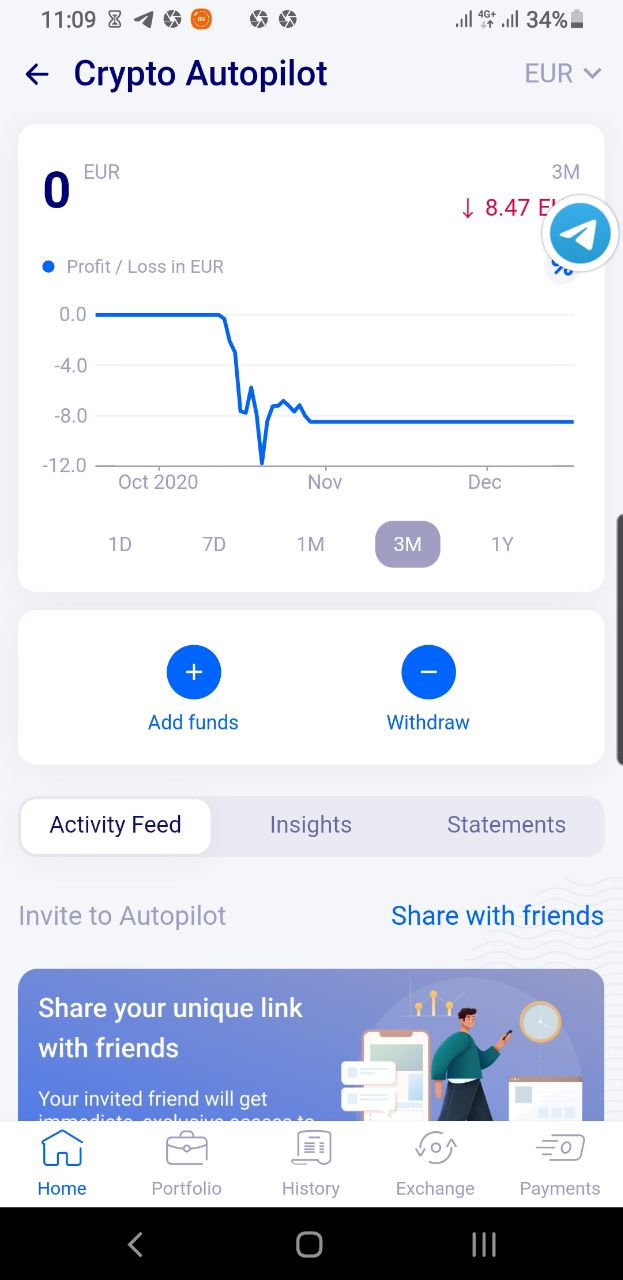Open the History tab

point(311,1164)
